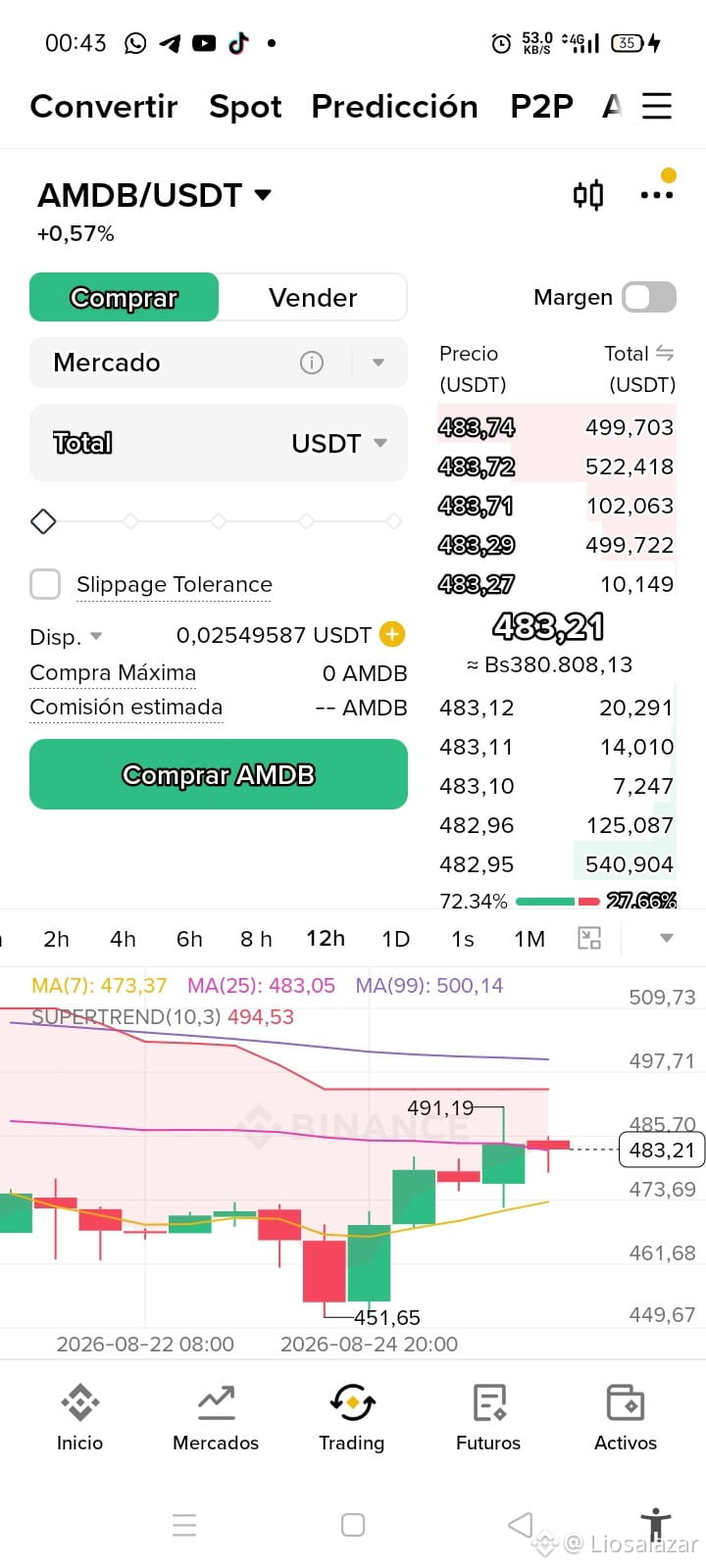Toggle the Margen switch
The height and width of the screenshot is (1568, 706).
(x=649, y=297)
